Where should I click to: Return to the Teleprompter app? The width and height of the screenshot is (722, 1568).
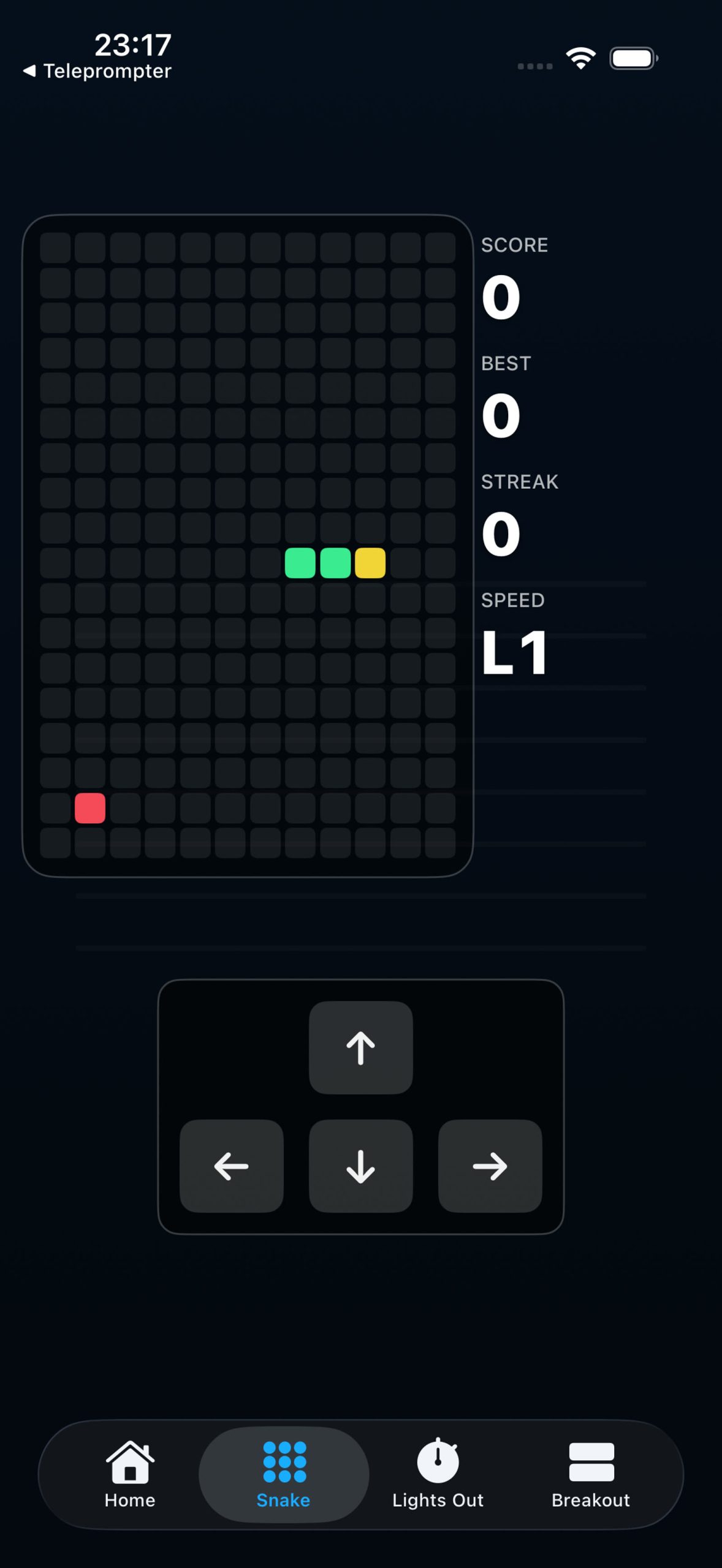pos(98,71)
